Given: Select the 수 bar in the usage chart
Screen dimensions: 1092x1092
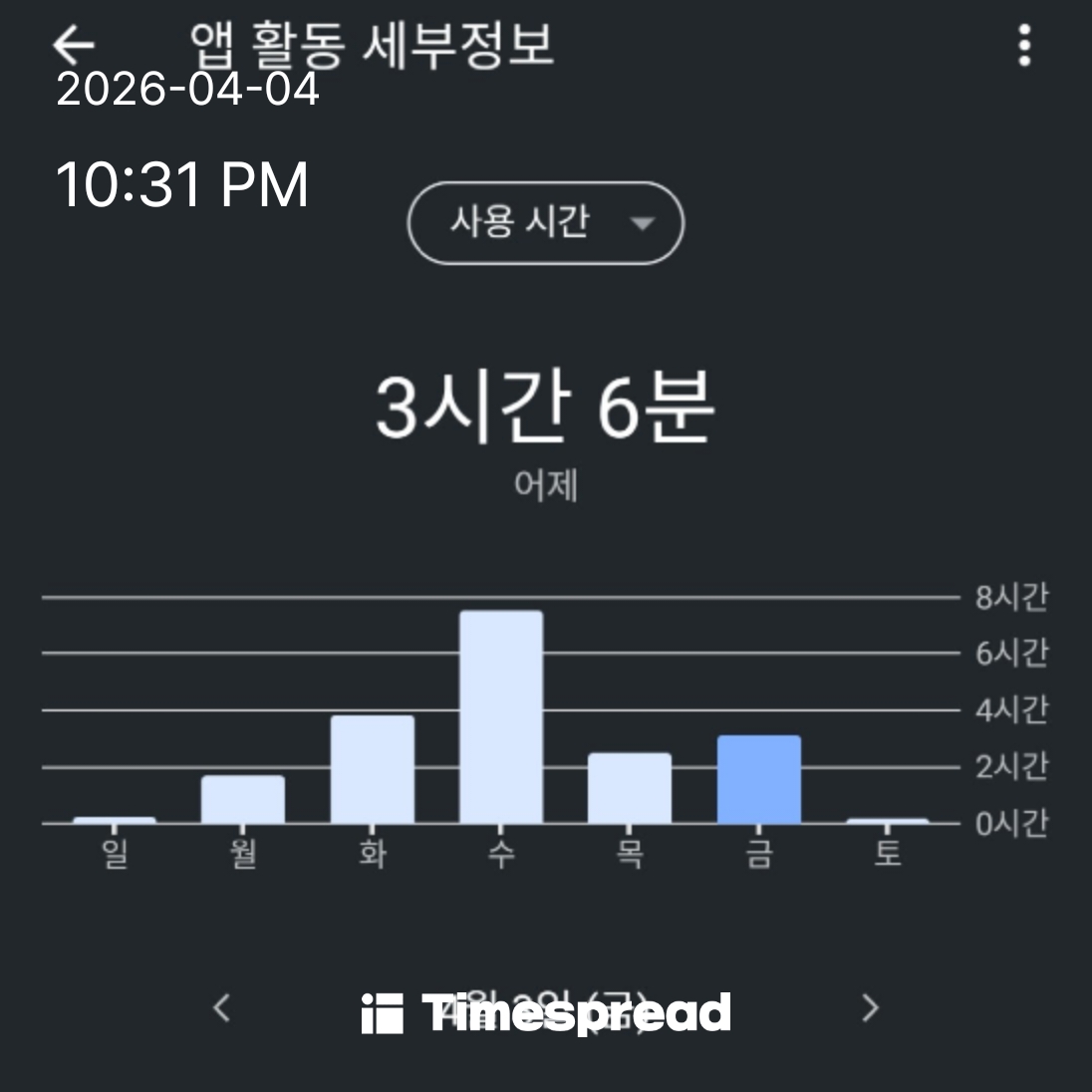Looking at the screenshot, I should point(501,717).
